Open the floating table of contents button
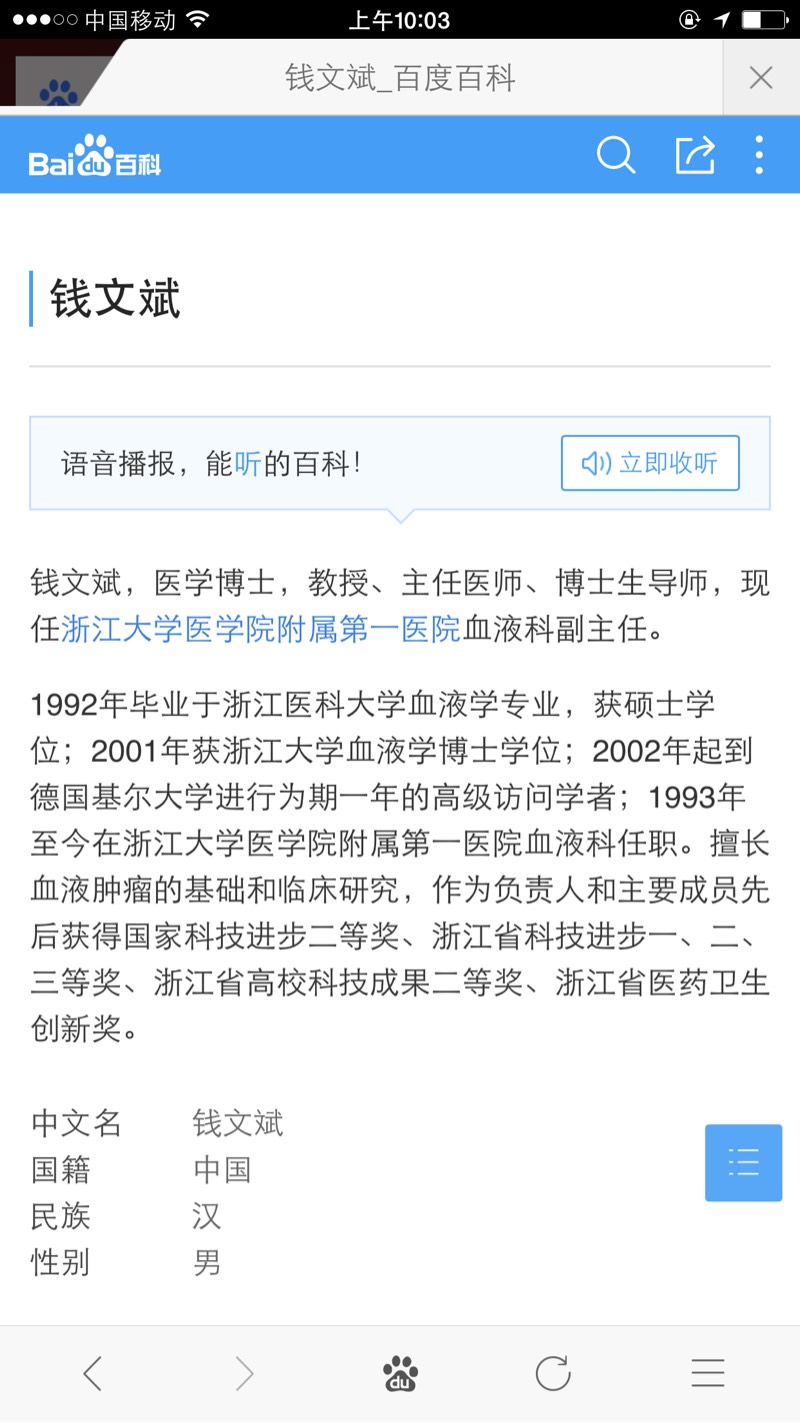800x1423 pixels. pyautogui.click(x=743, y=1162)
